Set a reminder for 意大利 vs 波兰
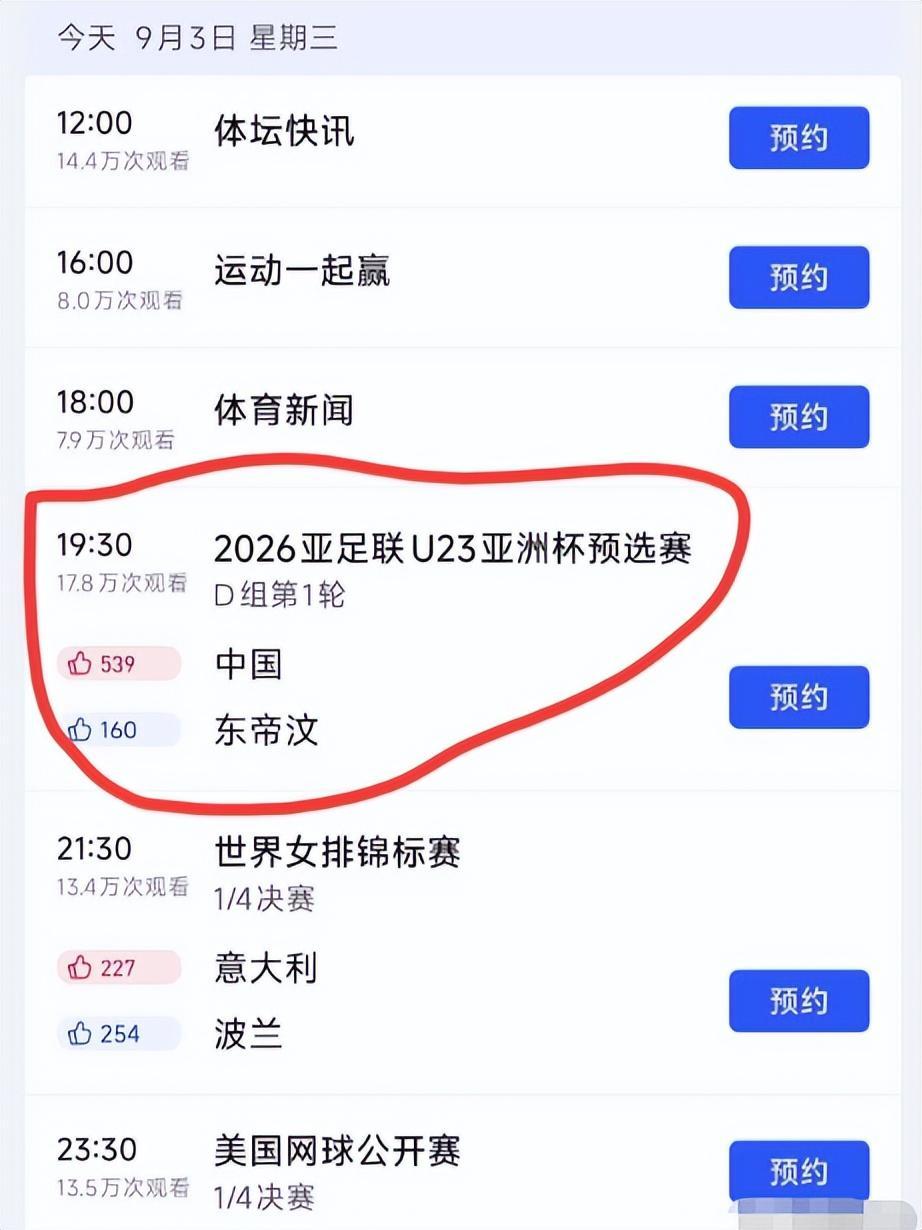The width and height of the screenshot is (922, 1230). click(798, 1000)
